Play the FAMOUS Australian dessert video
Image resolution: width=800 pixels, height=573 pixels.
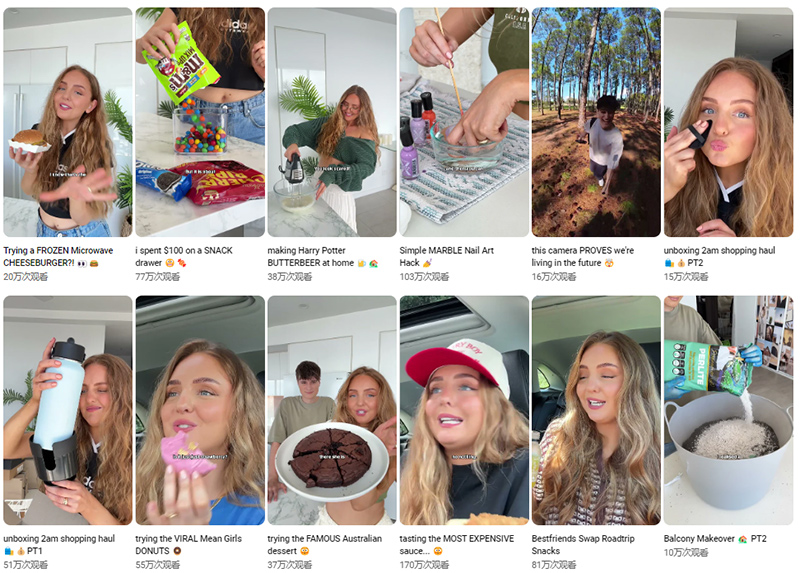coord(331,410)
